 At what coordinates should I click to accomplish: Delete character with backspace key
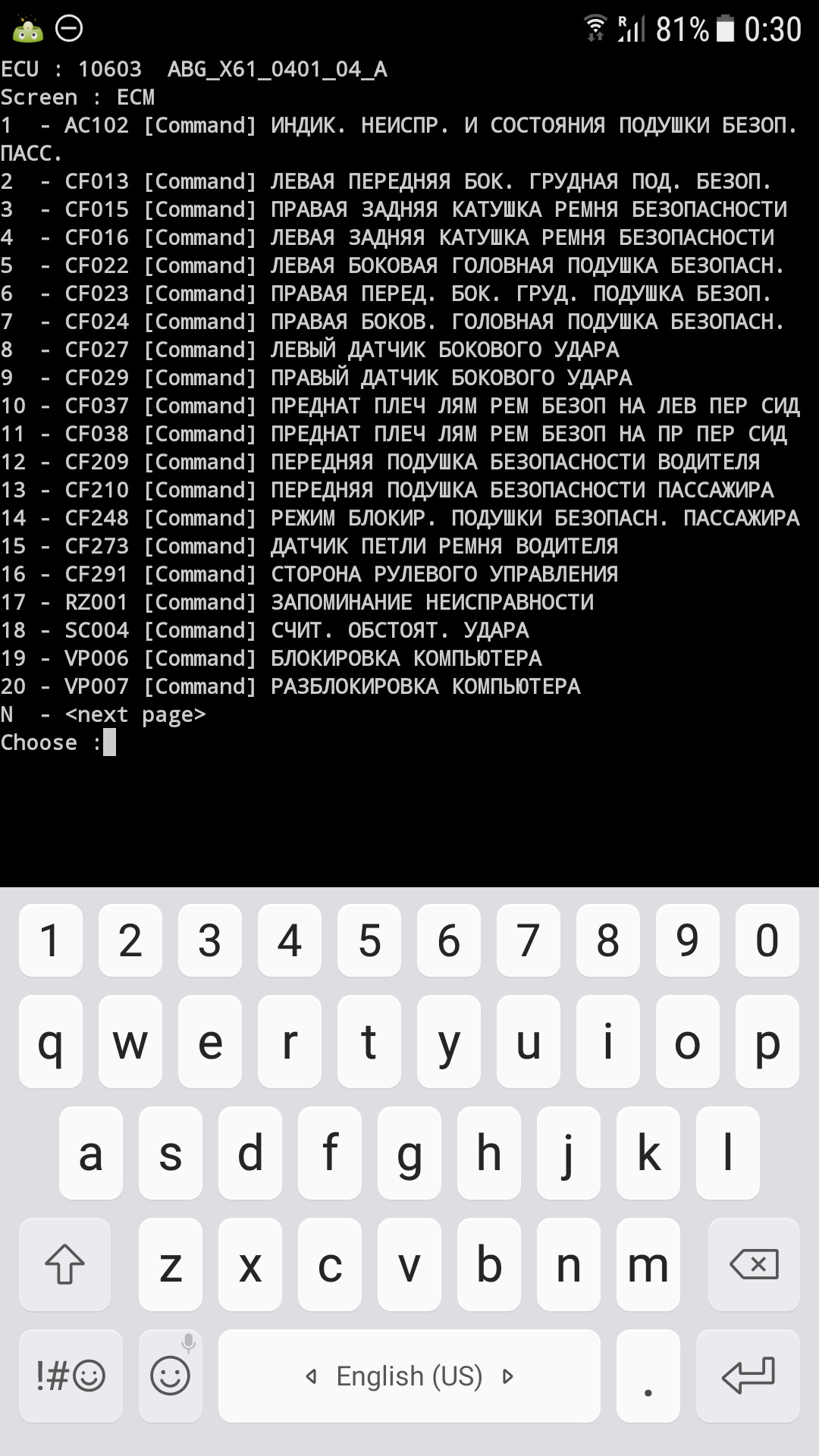[753, 1265]
